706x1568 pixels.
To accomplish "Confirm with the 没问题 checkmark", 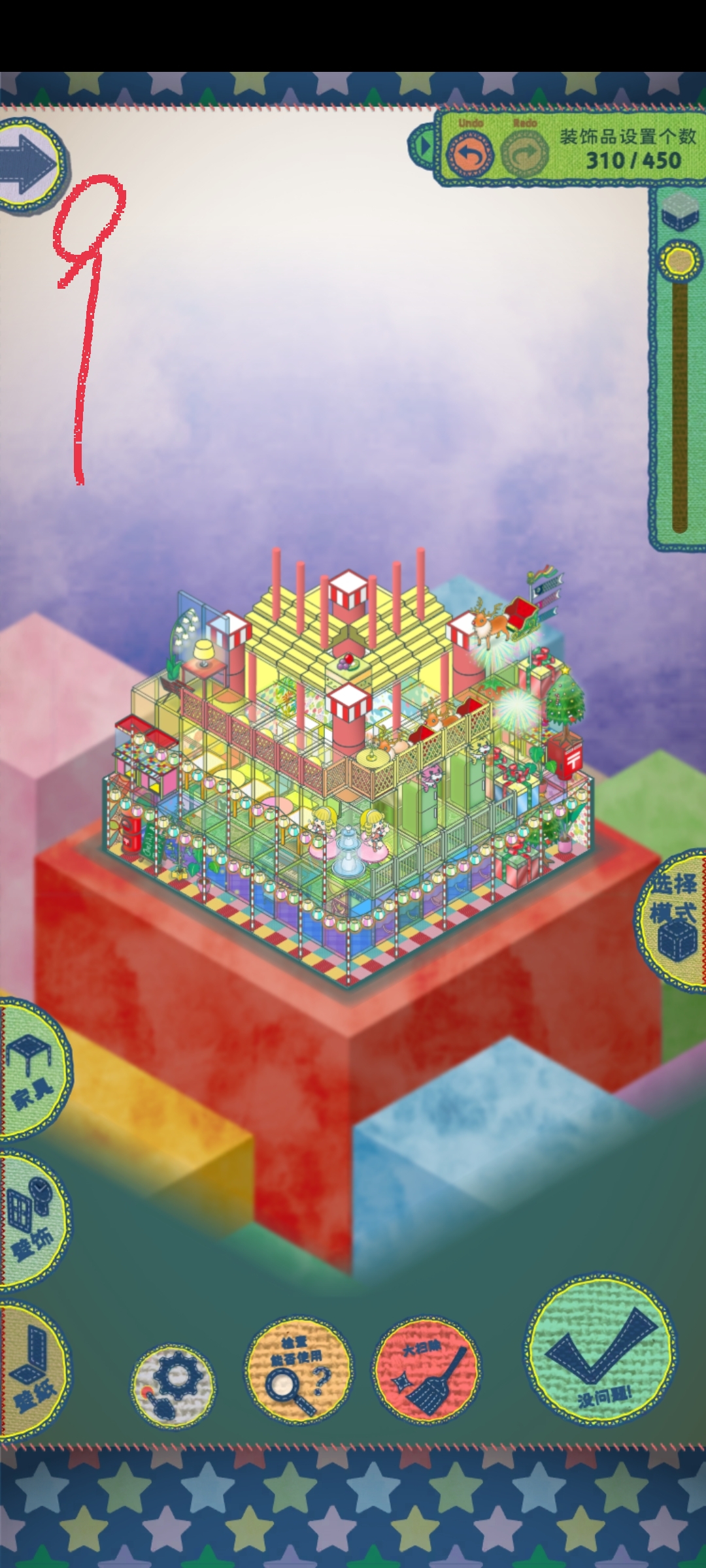I will [600, 1351].
